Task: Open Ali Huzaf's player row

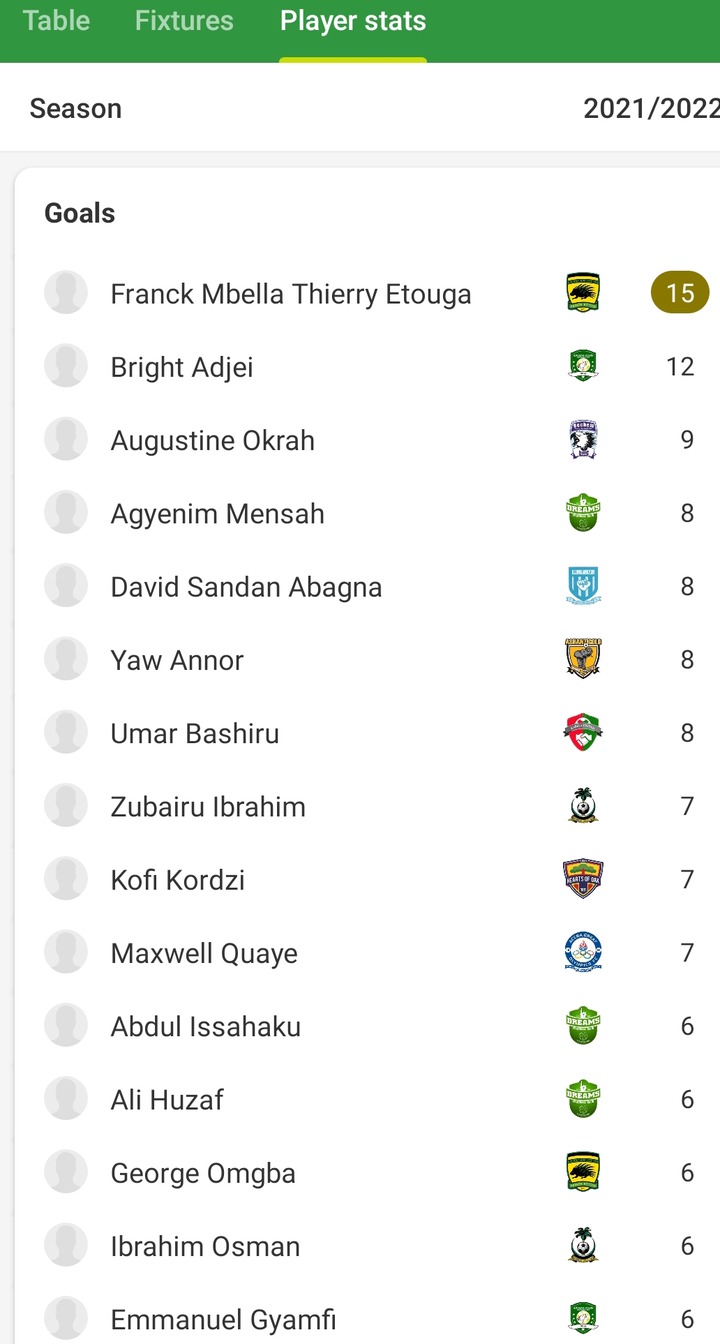Action: (367, 1099)
